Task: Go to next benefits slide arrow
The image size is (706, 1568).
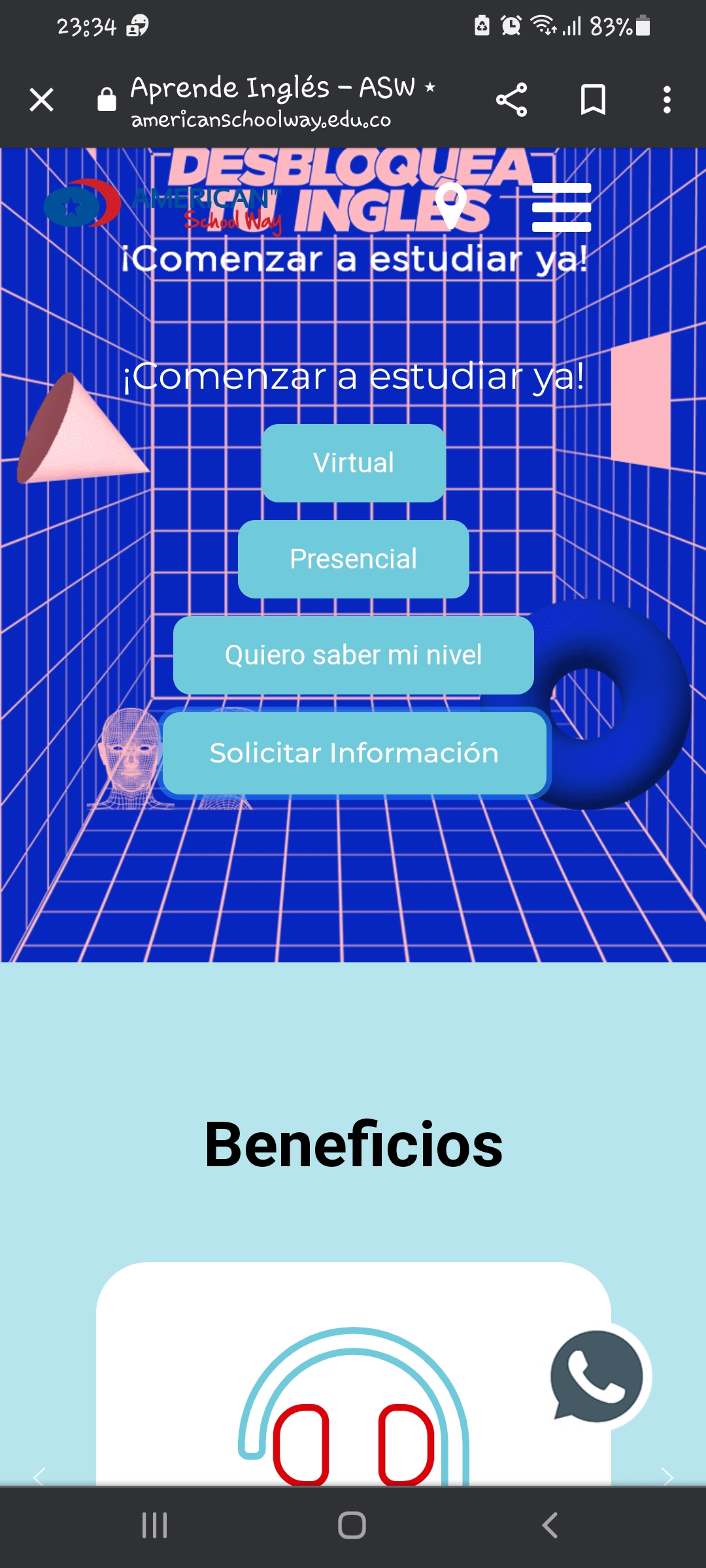Action: coord(667,1477)
